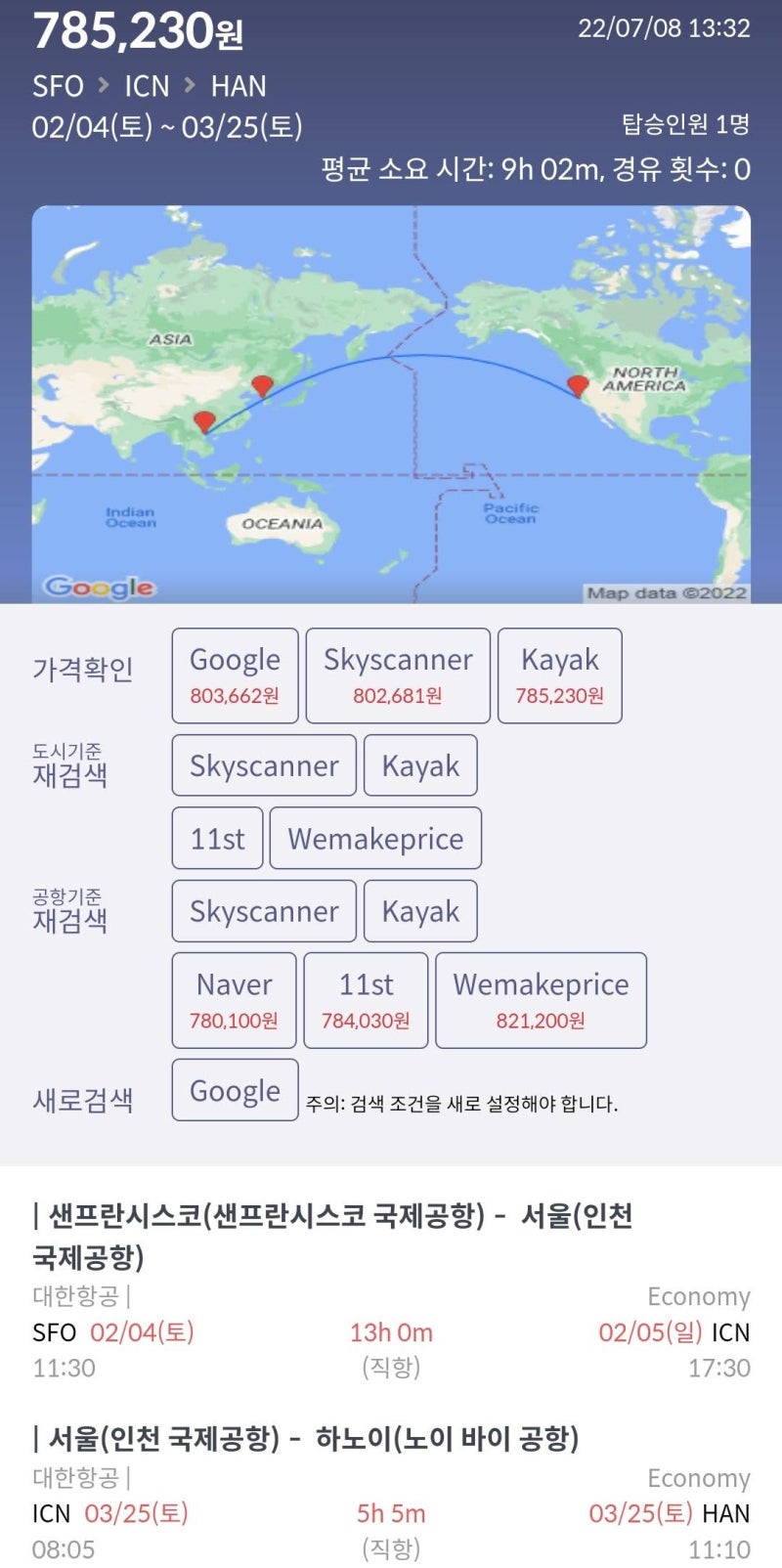Click the Map data ©2022 attribution
This screenshot has height=1568, width=782.
coord(671,592)
